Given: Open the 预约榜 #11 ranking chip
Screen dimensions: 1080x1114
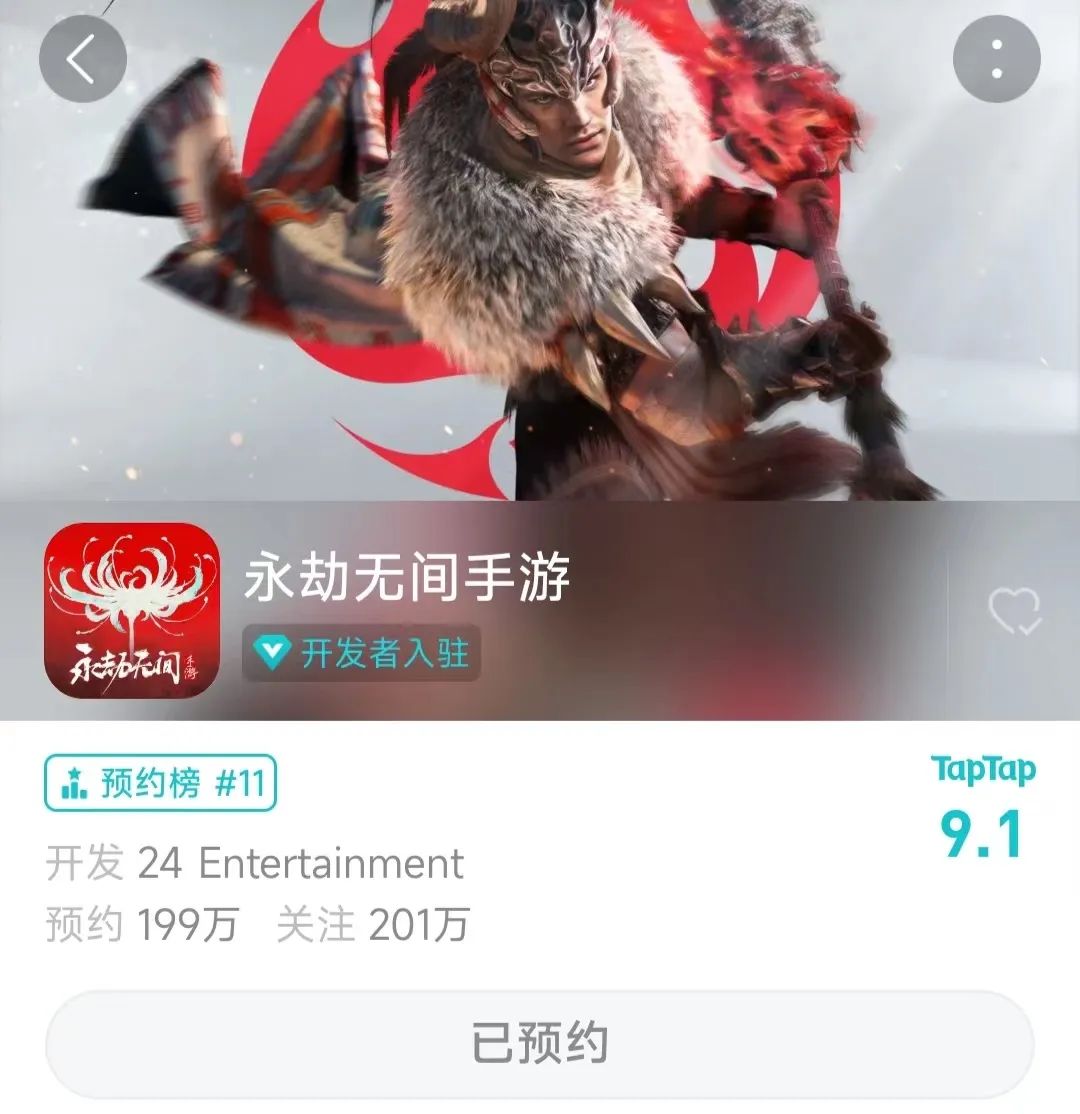Looking at the screenshot, I should coord(160,783).
